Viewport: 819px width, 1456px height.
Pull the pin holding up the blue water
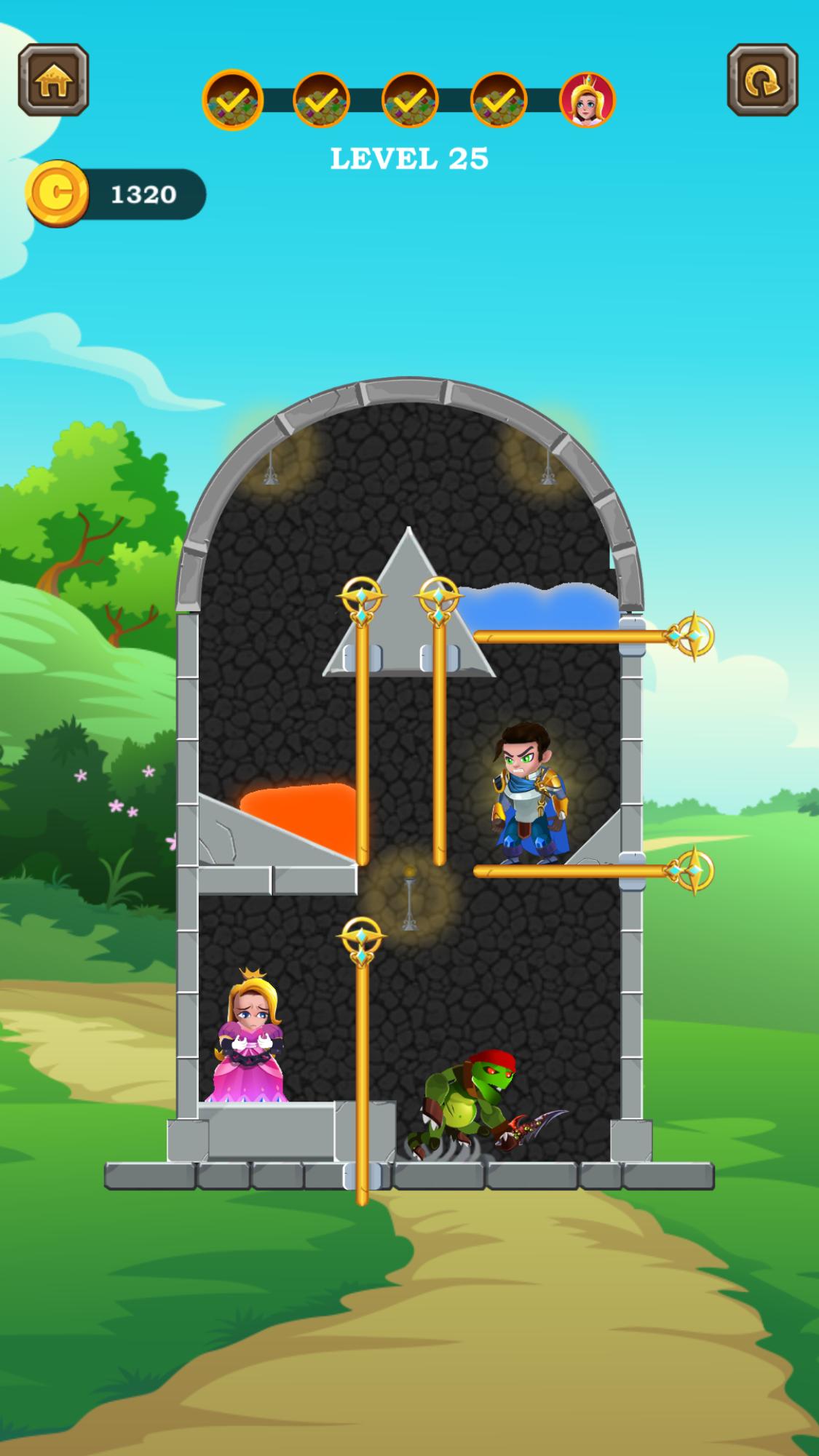click(x=692, y=636)
